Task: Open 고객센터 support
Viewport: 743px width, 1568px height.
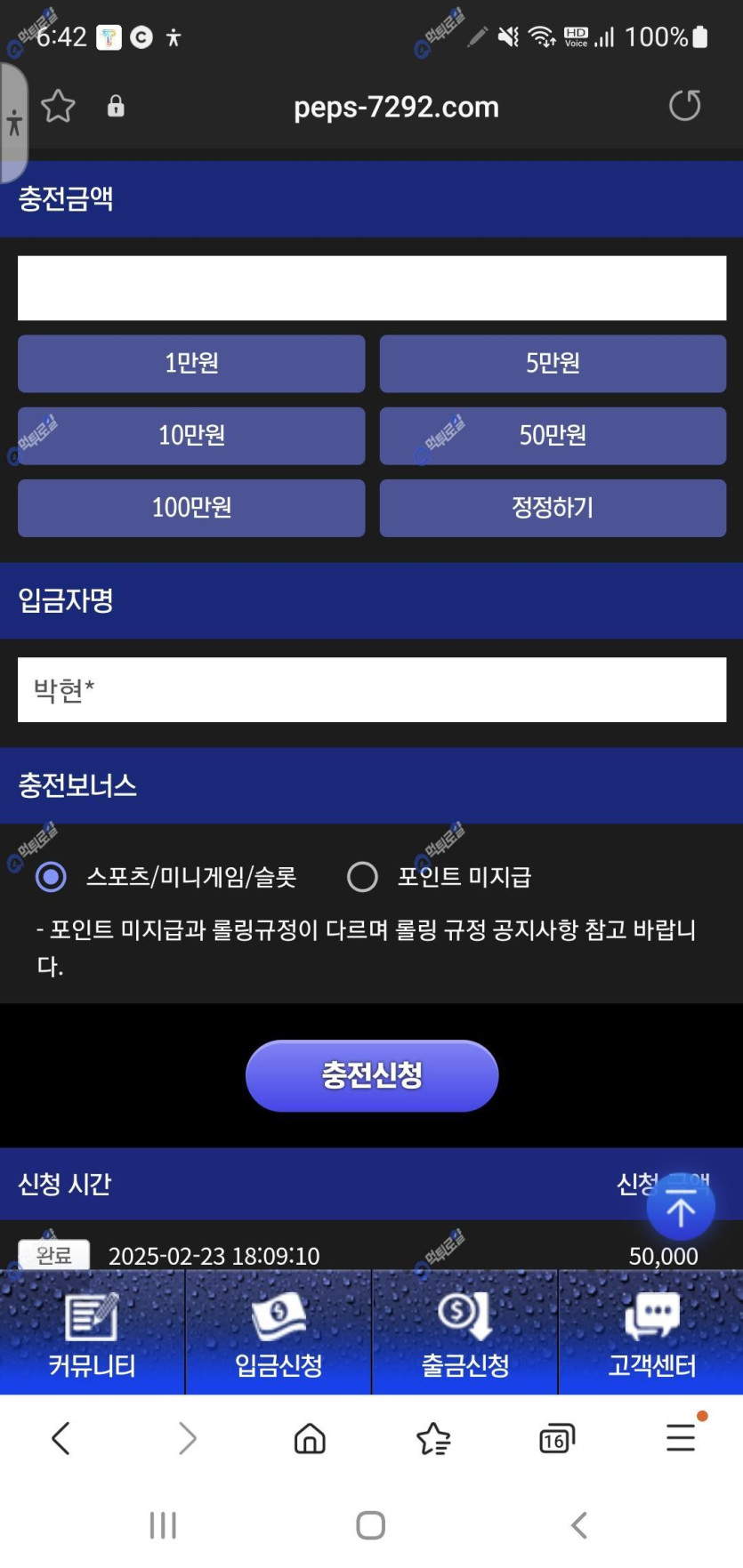Action: (651, 1333)
